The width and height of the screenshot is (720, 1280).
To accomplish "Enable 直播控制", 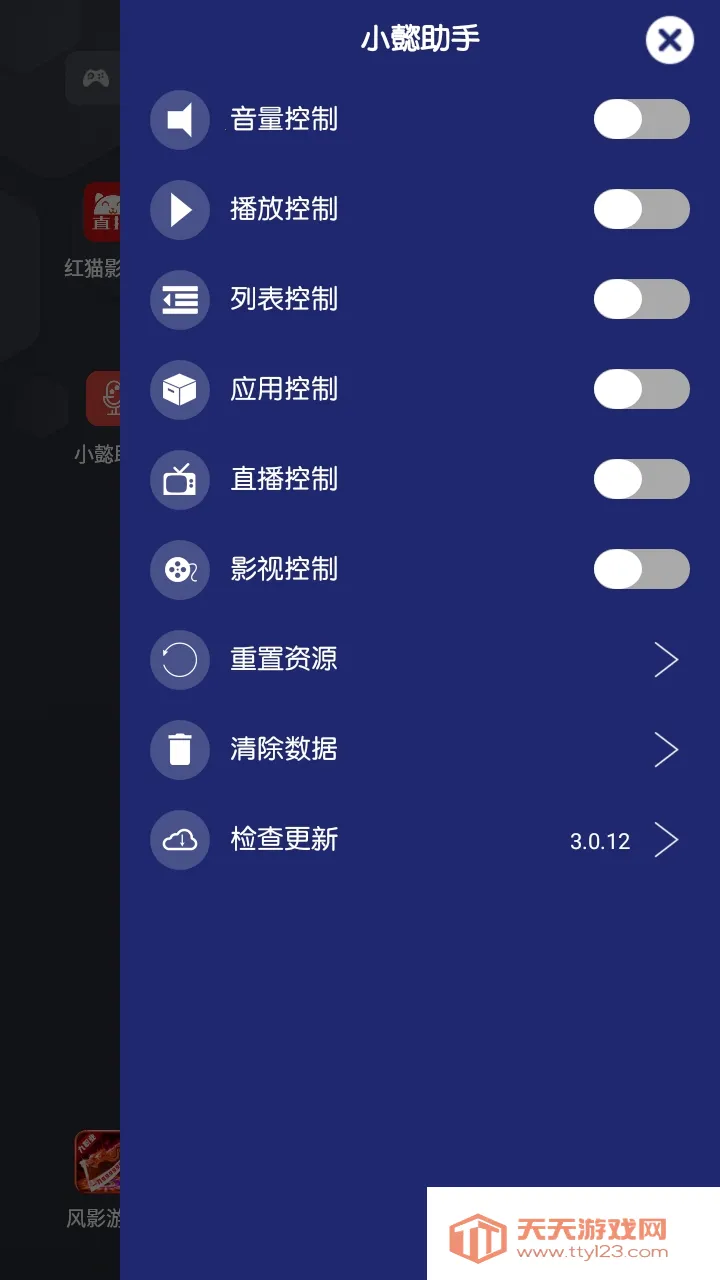I will pos(641,480).
